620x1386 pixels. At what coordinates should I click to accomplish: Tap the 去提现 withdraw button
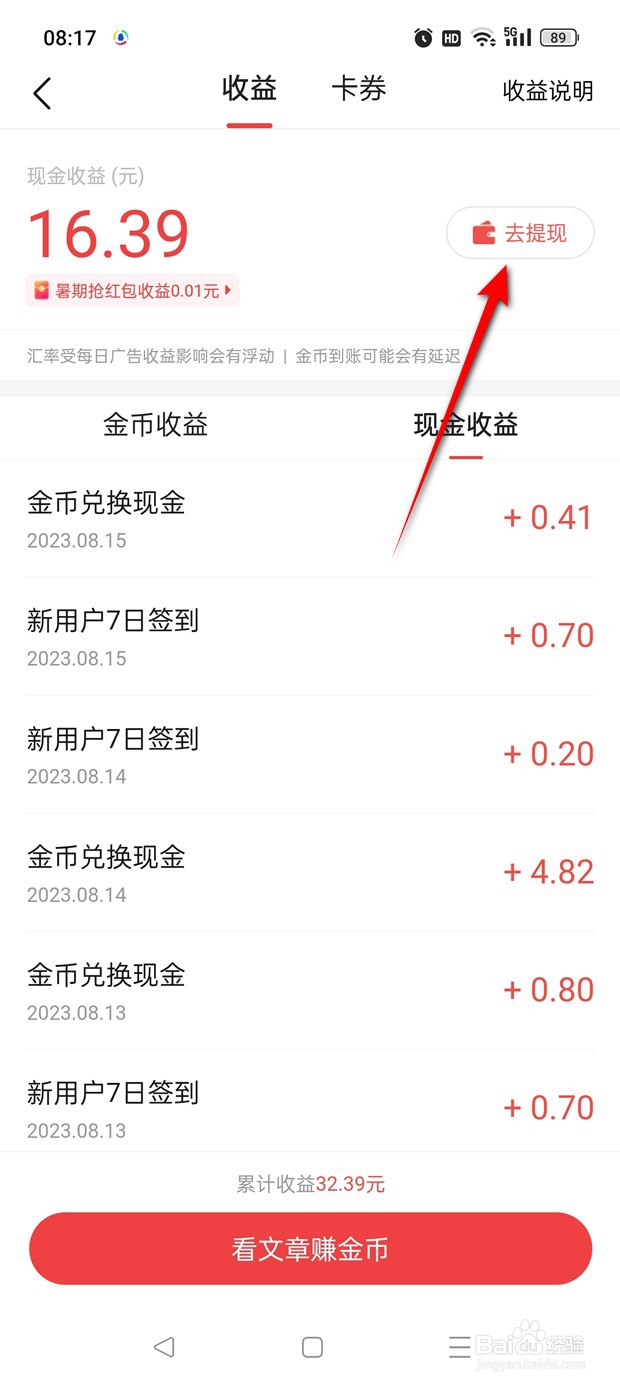(x=520, y=234)
